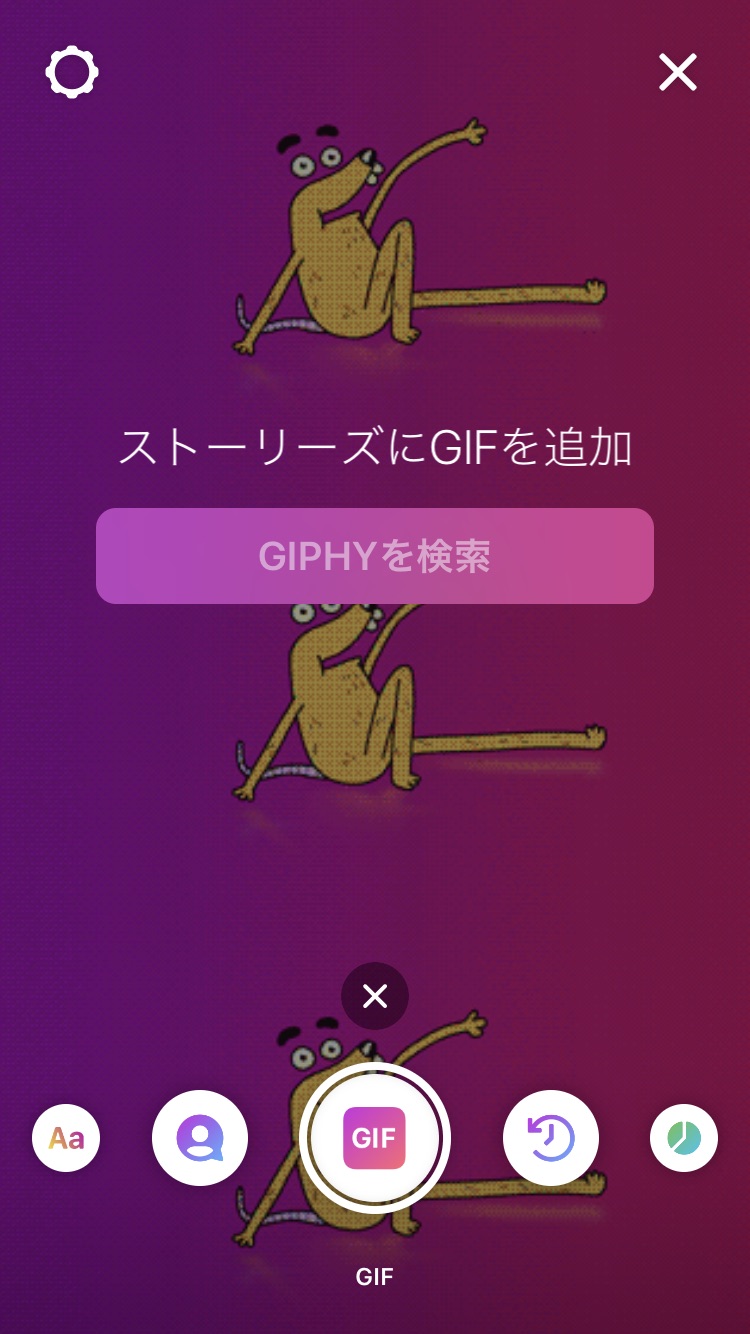Screen dimensions: 750x1334
Task: Switch to the memories clock mode
Action: 551,1138
